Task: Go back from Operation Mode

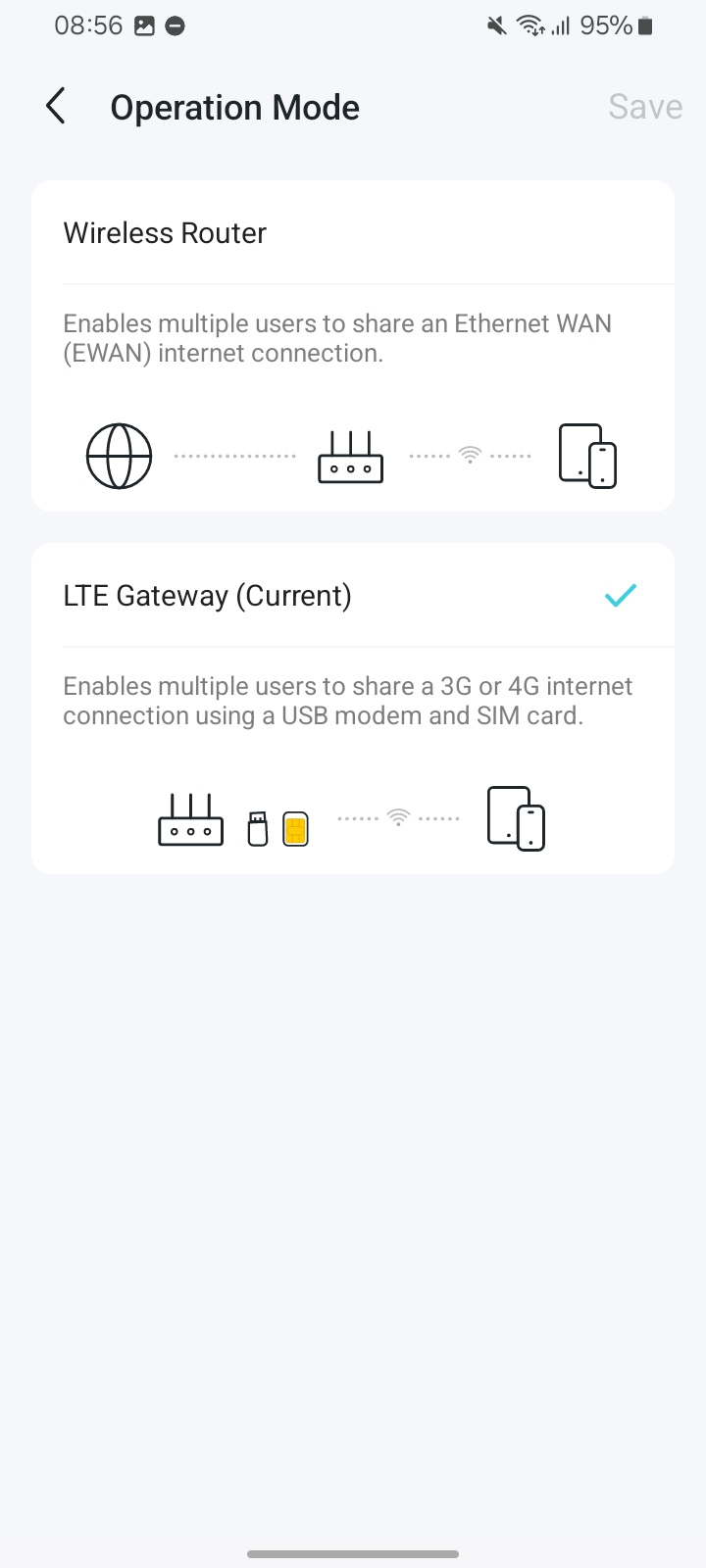Action: click(x=56, y=107)
